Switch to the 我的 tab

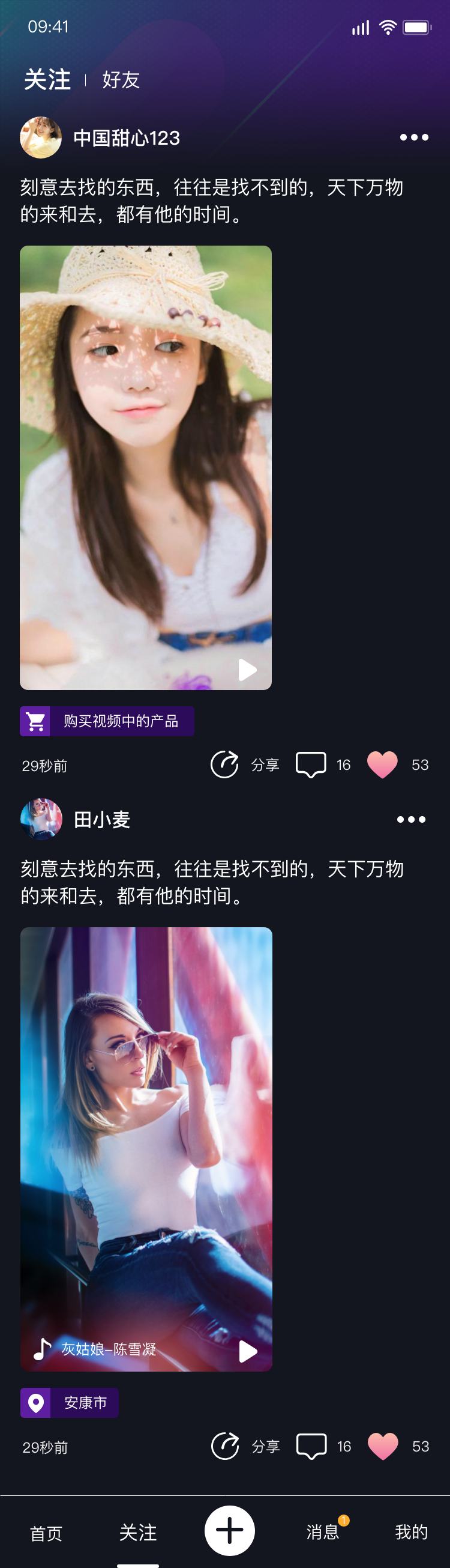(411, 1531)
